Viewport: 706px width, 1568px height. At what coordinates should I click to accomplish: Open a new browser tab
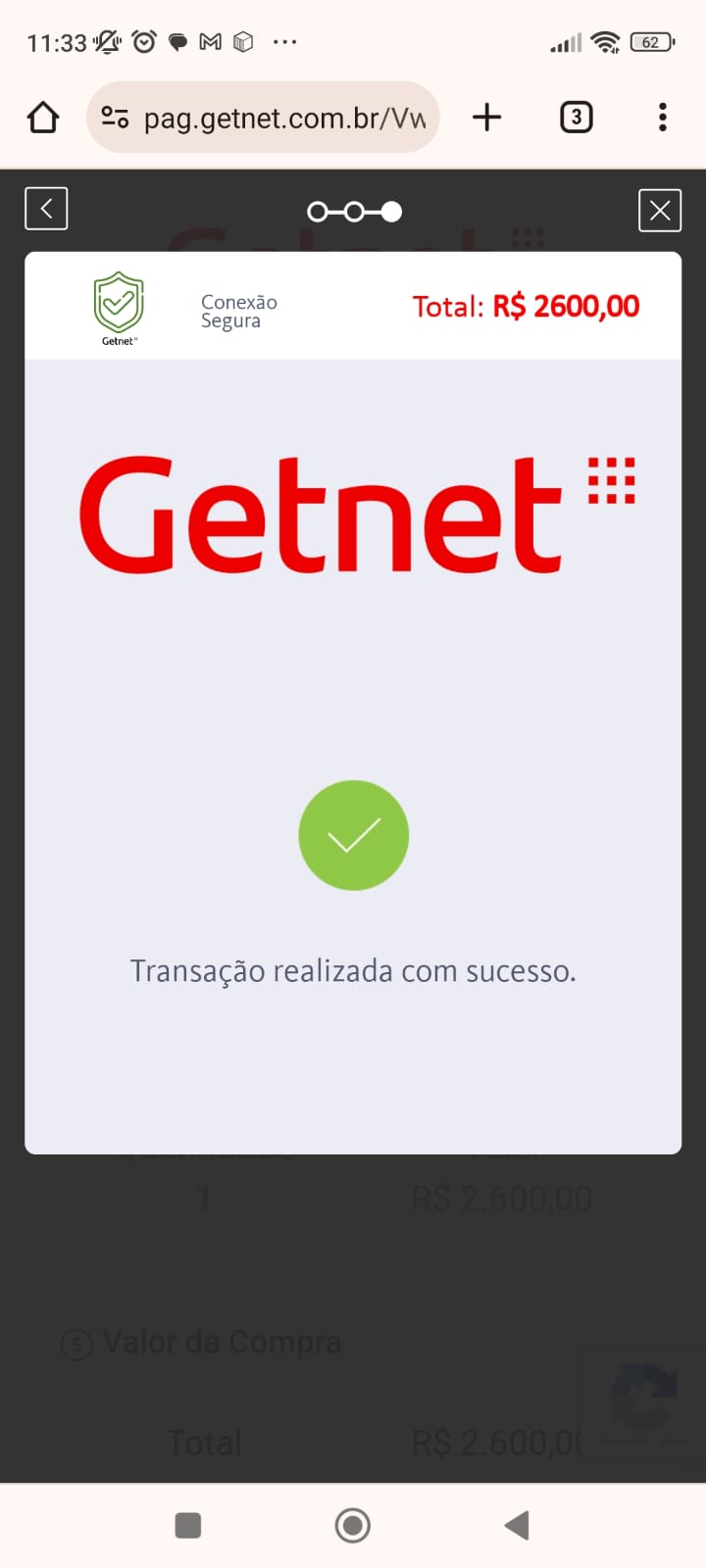[x=487, y=118]
